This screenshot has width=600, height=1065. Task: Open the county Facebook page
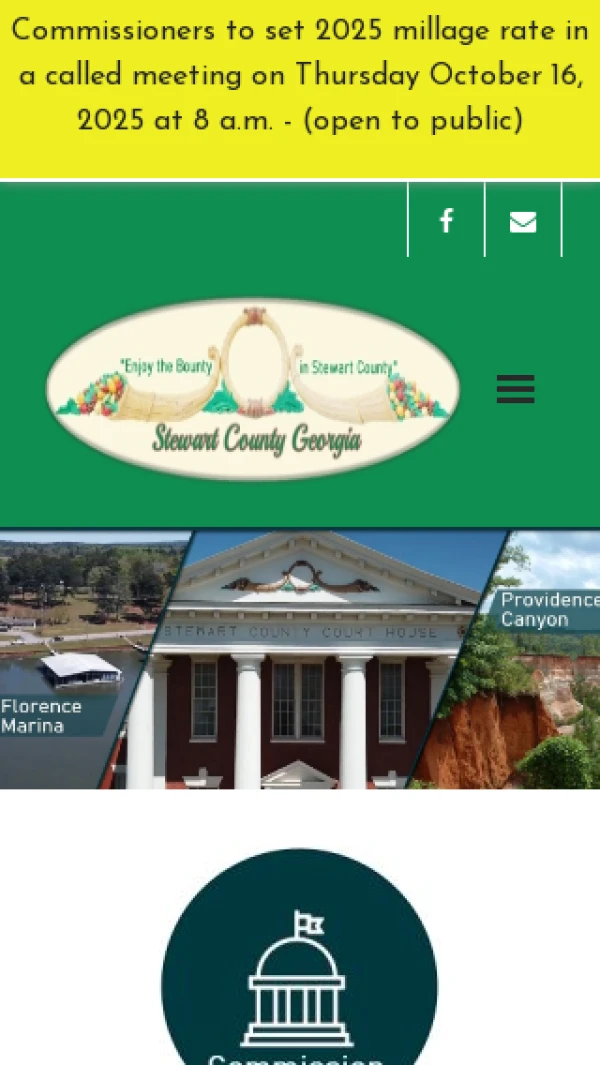coord(446,221)
